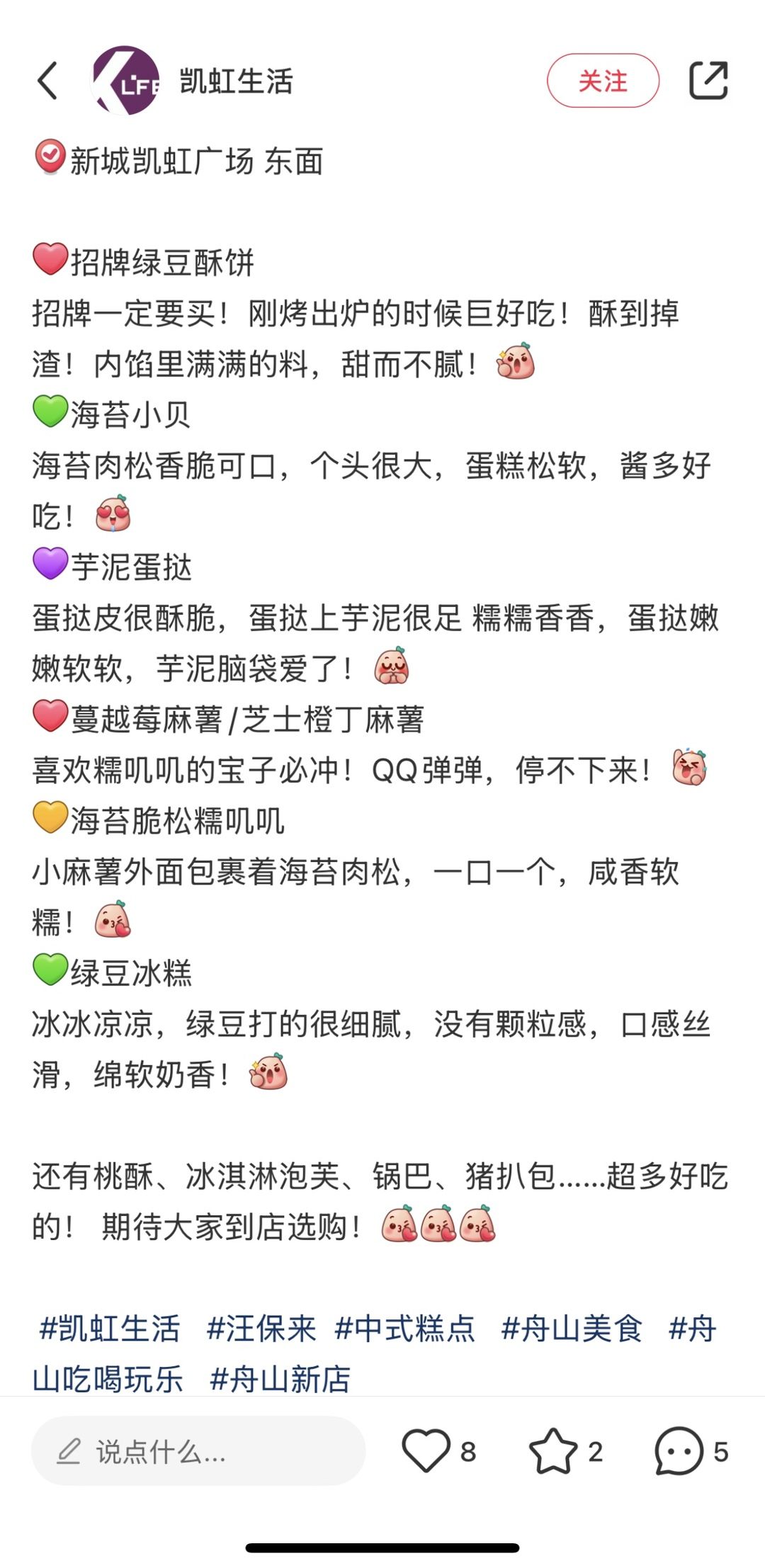Open the 凯虹生活 profile avatar
The width and height of the screenshot is (765, 1568).
[125, 81]
